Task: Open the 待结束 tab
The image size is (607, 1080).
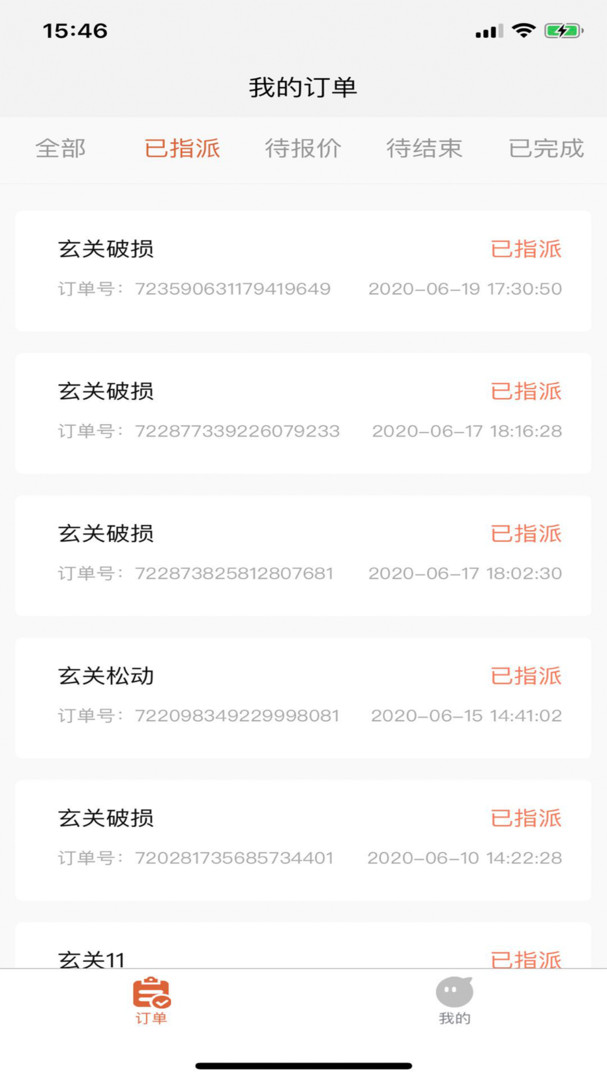Action: (x=424, y=149)
